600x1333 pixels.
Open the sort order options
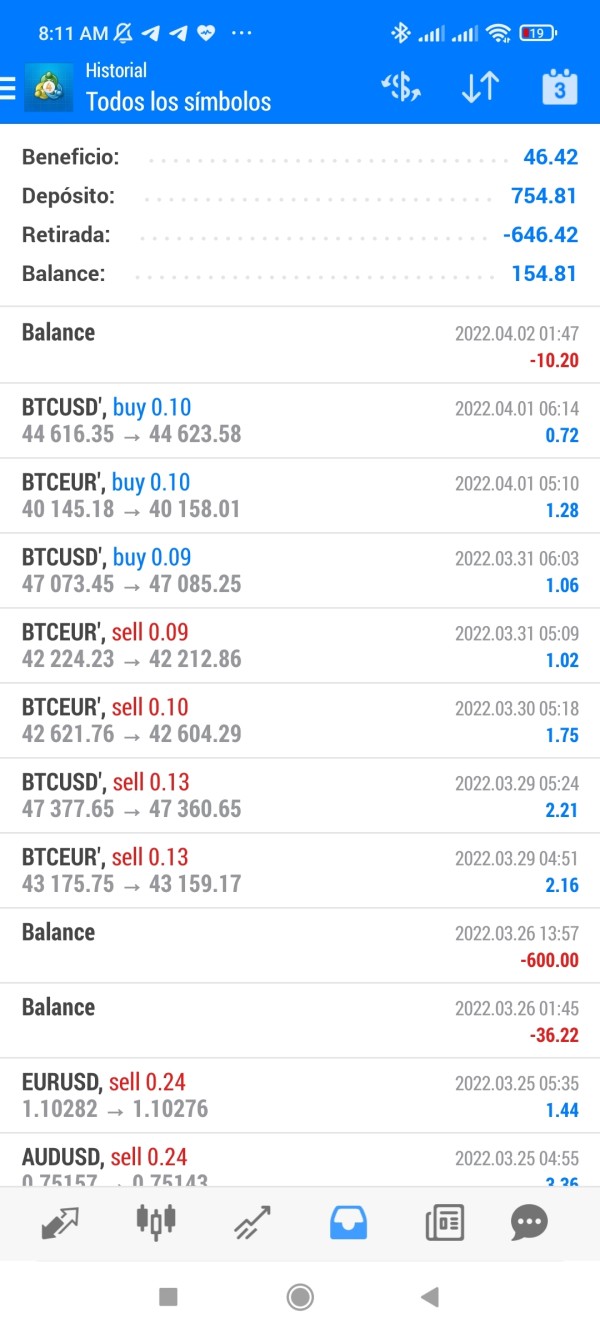(x=480, y=88)
